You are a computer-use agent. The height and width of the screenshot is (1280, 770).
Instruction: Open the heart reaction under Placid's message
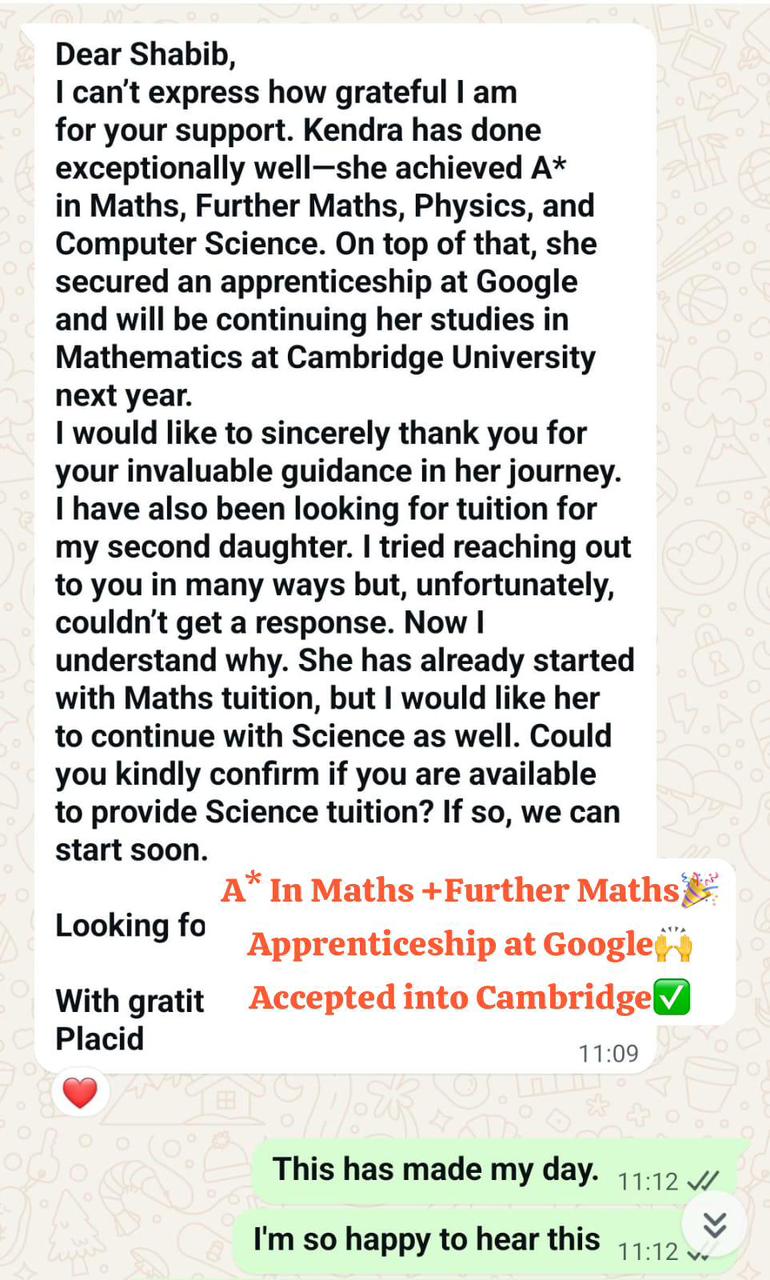[x=80, y=1093]
